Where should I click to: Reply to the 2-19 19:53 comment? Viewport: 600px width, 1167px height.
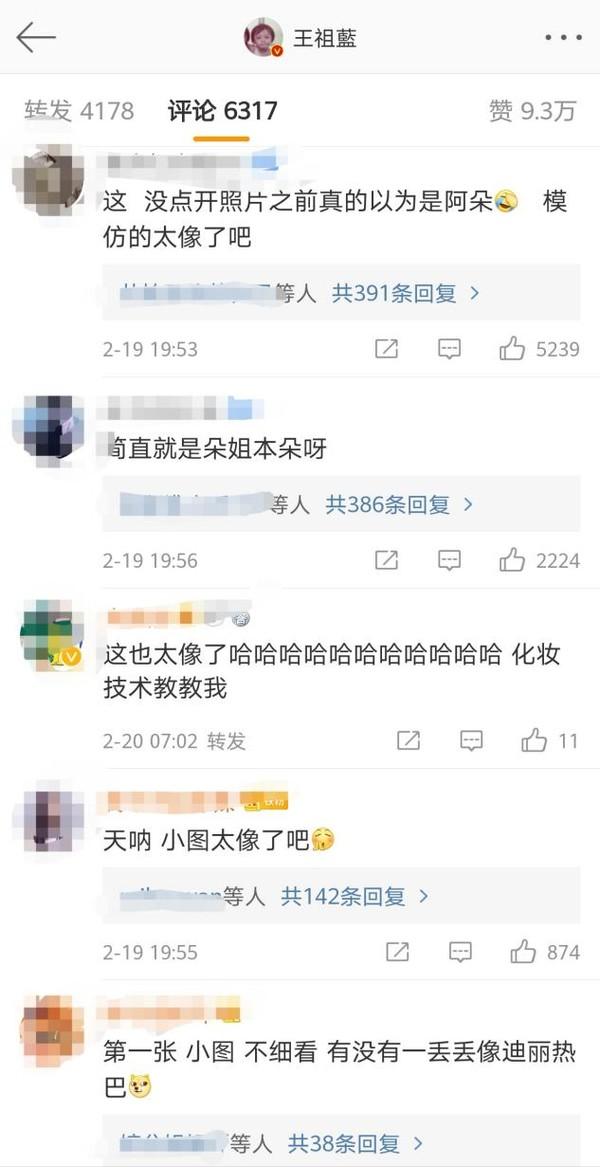click(x=449, y=349)
